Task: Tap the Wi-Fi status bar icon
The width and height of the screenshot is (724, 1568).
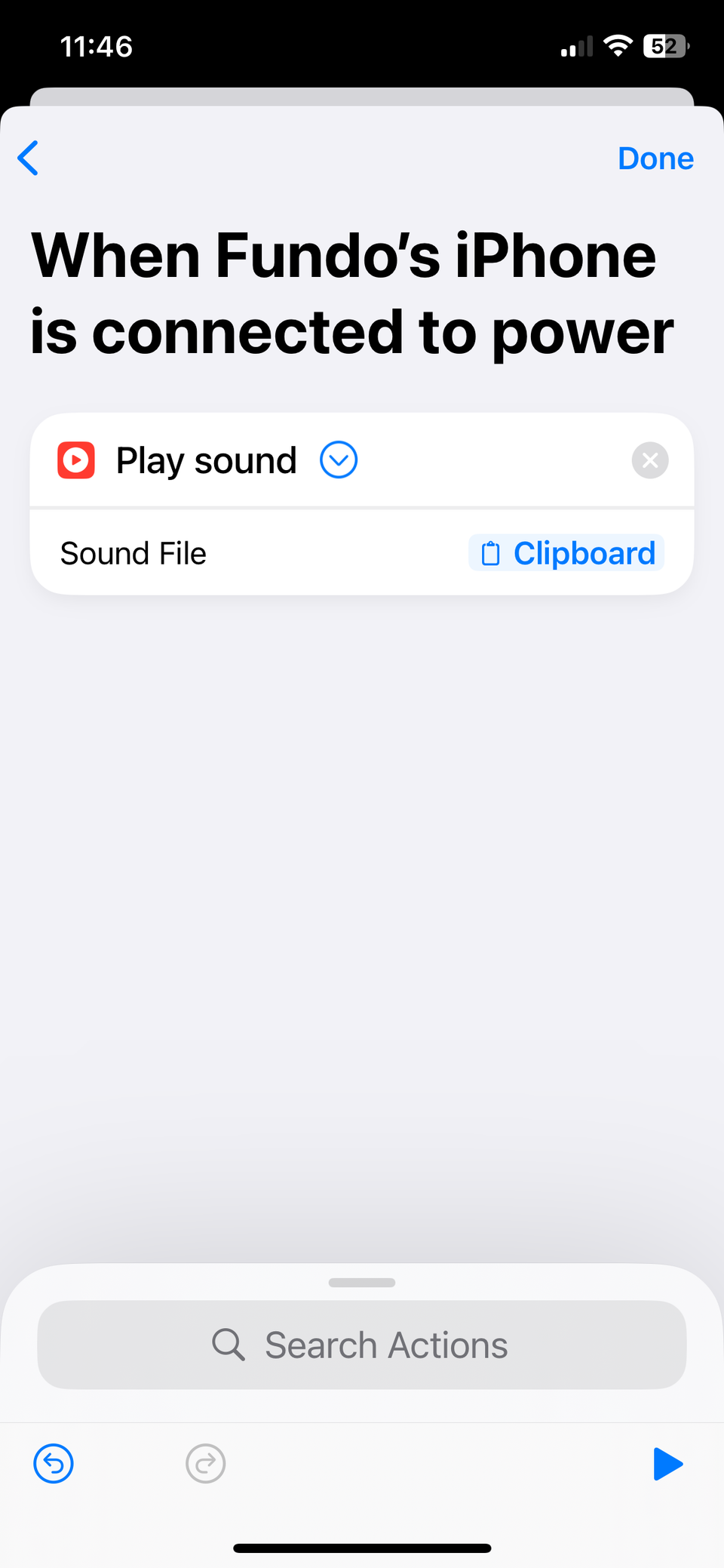Action: click(x=618, y=45)
